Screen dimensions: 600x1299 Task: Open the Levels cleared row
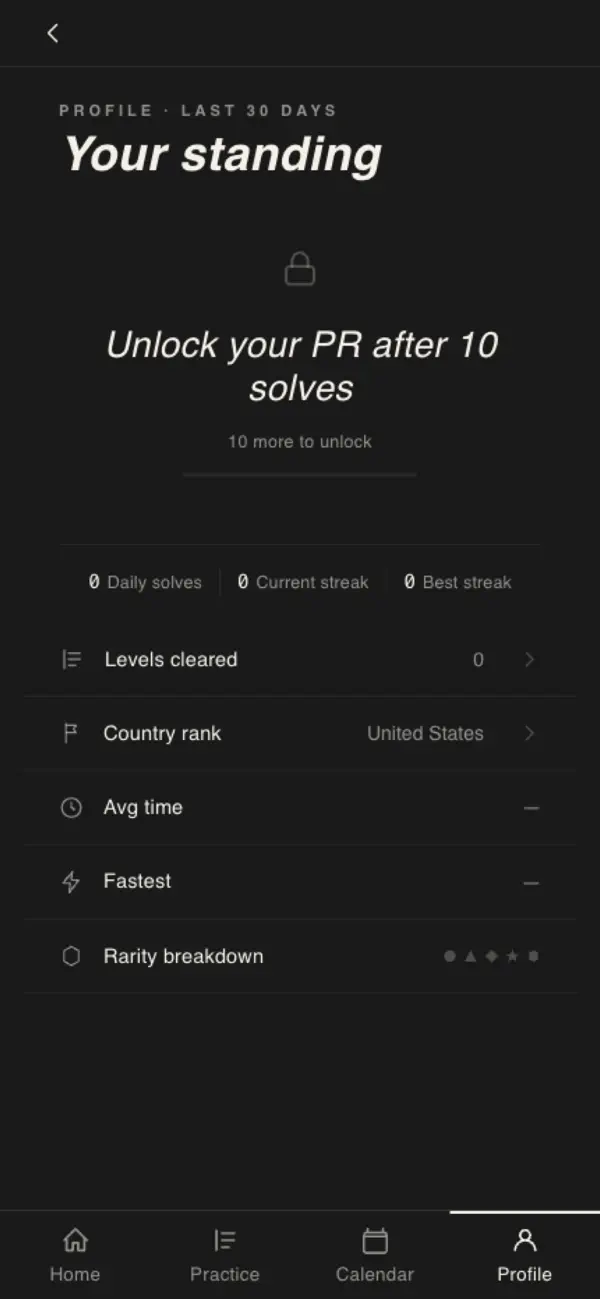point(300,660)
